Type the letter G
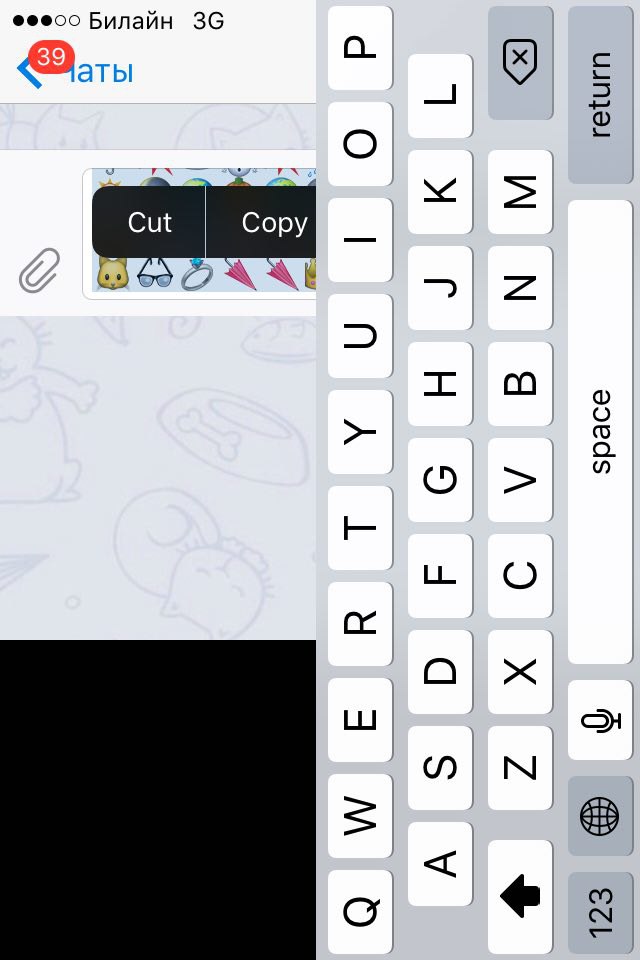The image size is (640, 960). 440,479
